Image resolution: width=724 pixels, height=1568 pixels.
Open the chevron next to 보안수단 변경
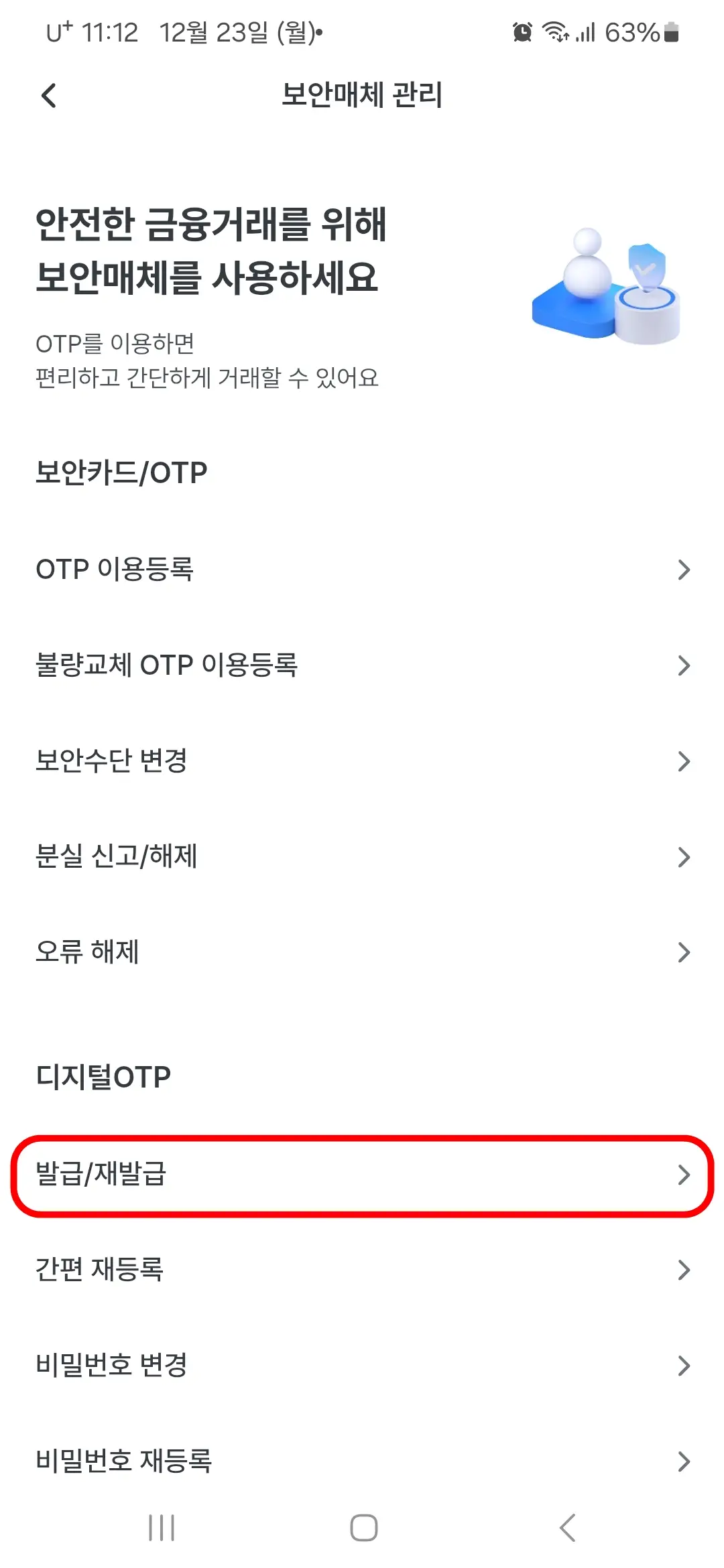(684, 761)
